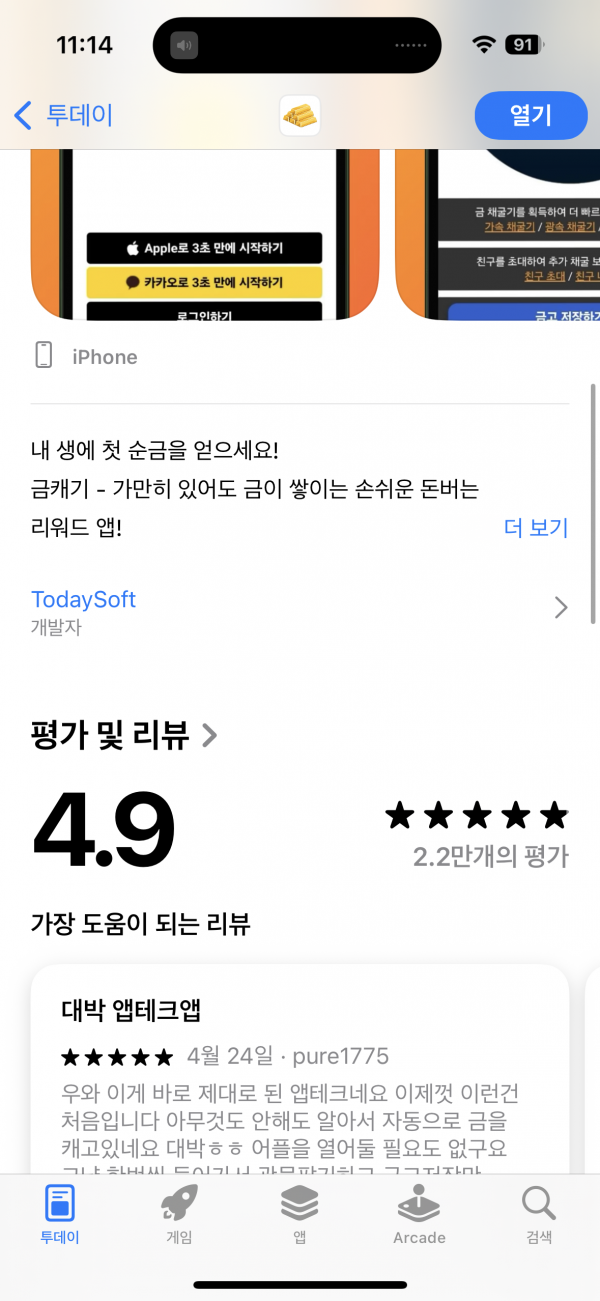Screen dimensions: 600x1301
Task: Go back to 투데이
Action: 63,115
